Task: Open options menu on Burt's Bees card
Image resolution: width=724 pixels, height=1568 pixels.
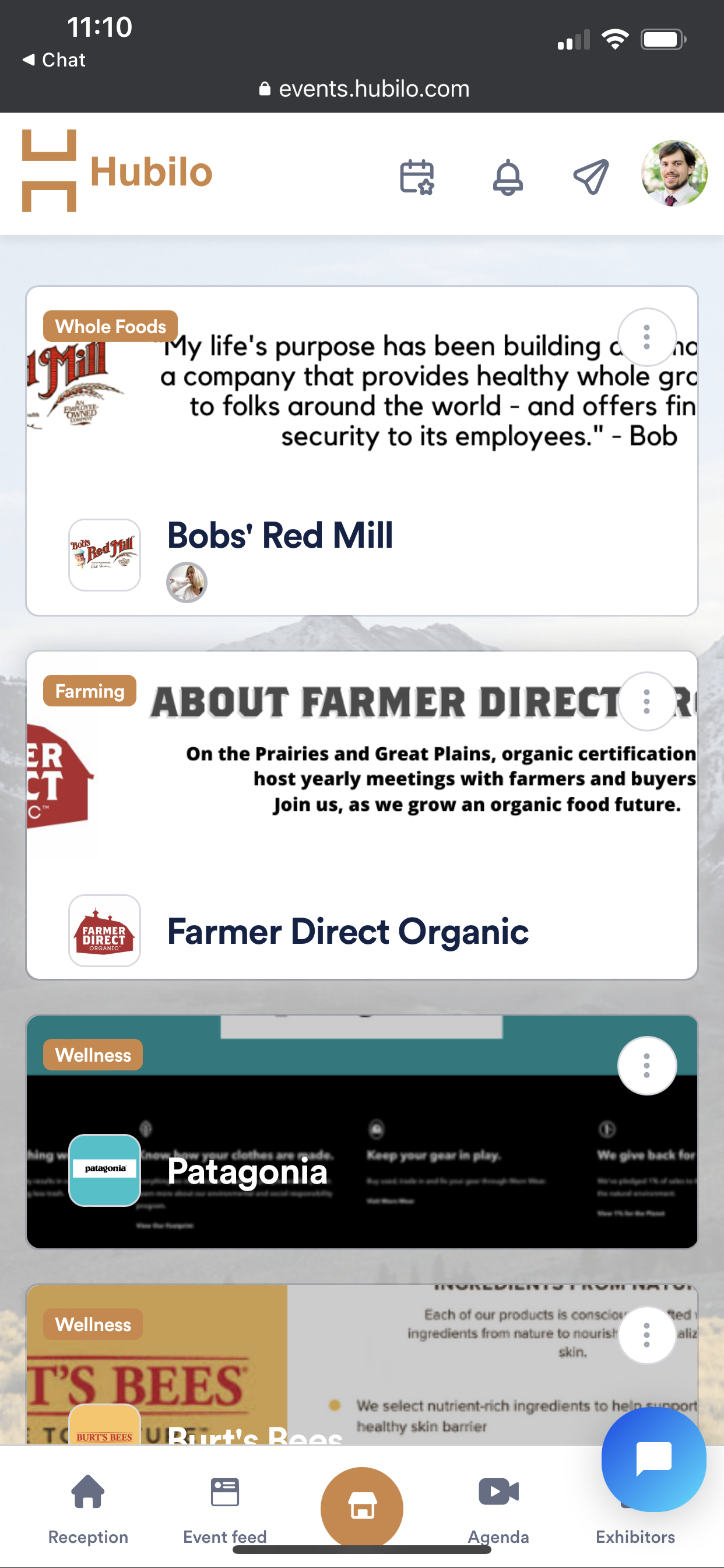Action: [x=646, y=1335]
